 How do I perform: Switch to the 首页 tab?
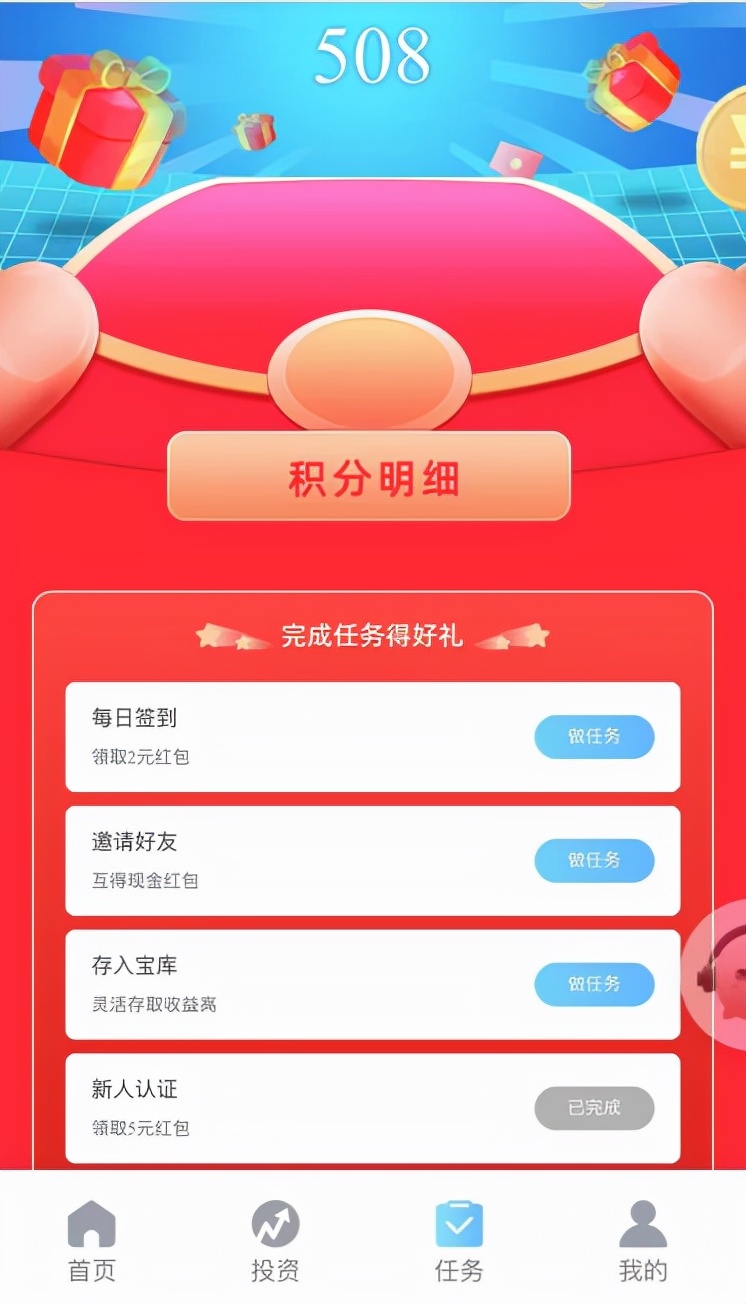[x=92, y=1241]
